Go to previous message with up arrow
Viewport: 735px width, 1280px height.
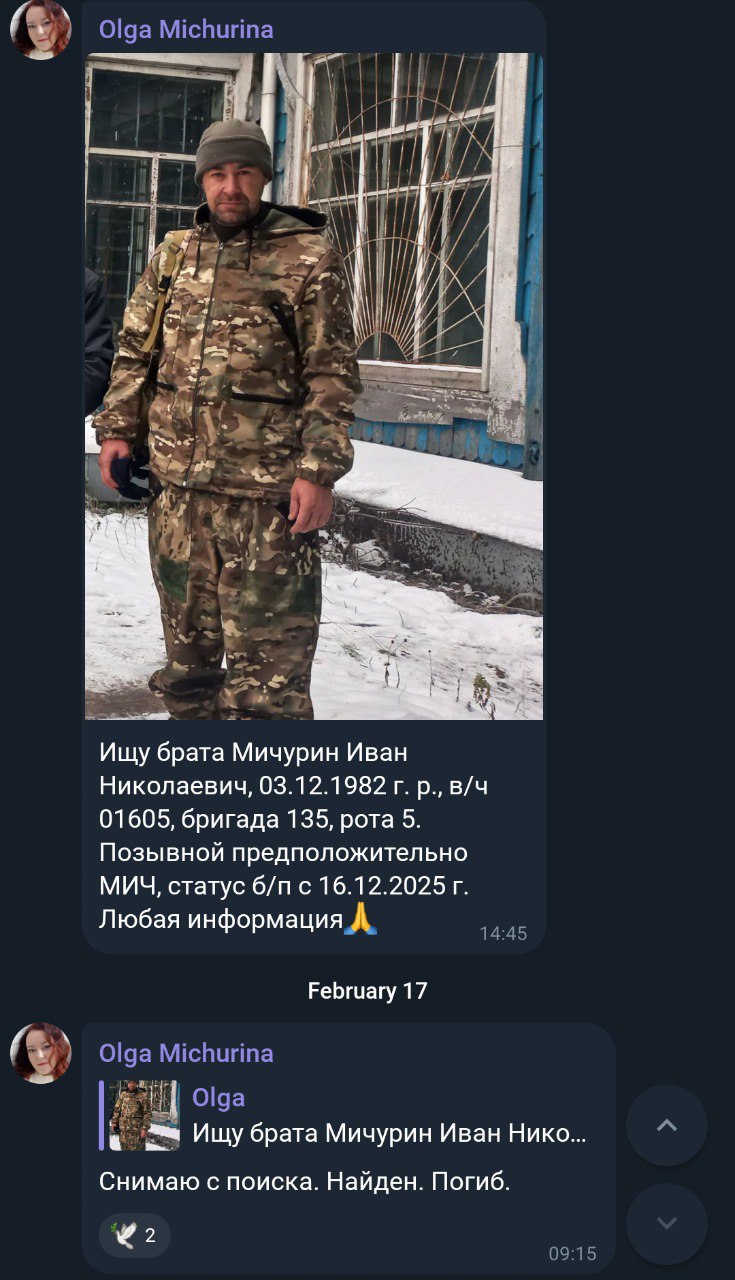click(667, 1125)
